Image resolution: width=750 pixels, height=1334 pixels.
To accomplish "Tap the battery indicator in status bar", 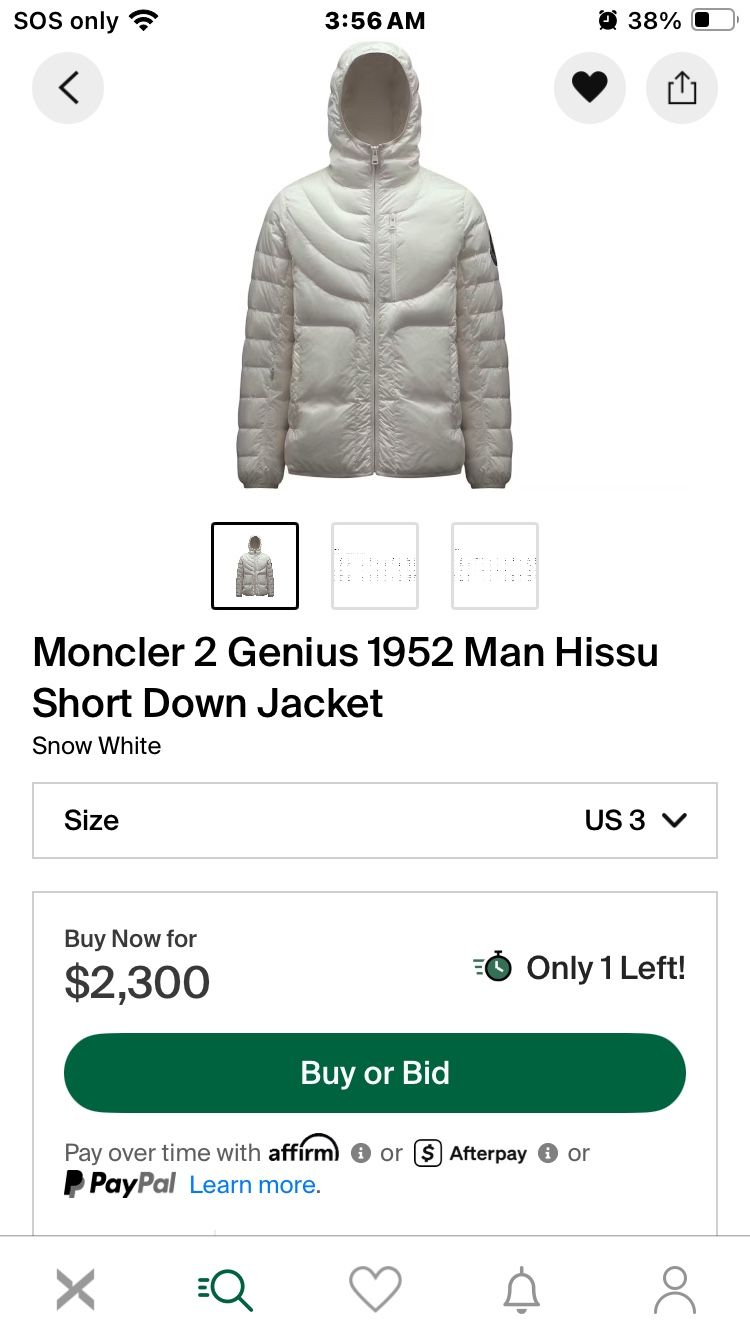I will click(x=713, y=18).
